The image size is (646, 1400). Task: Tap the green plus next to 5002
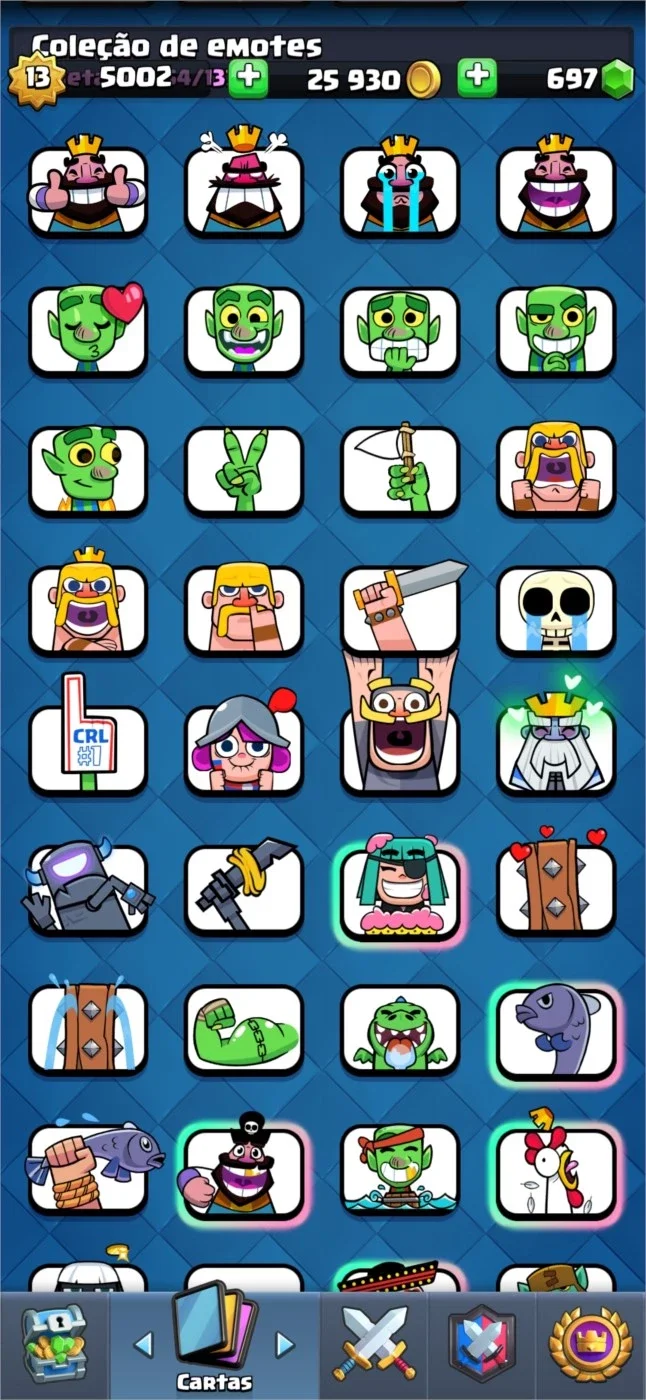coord(247,77)
